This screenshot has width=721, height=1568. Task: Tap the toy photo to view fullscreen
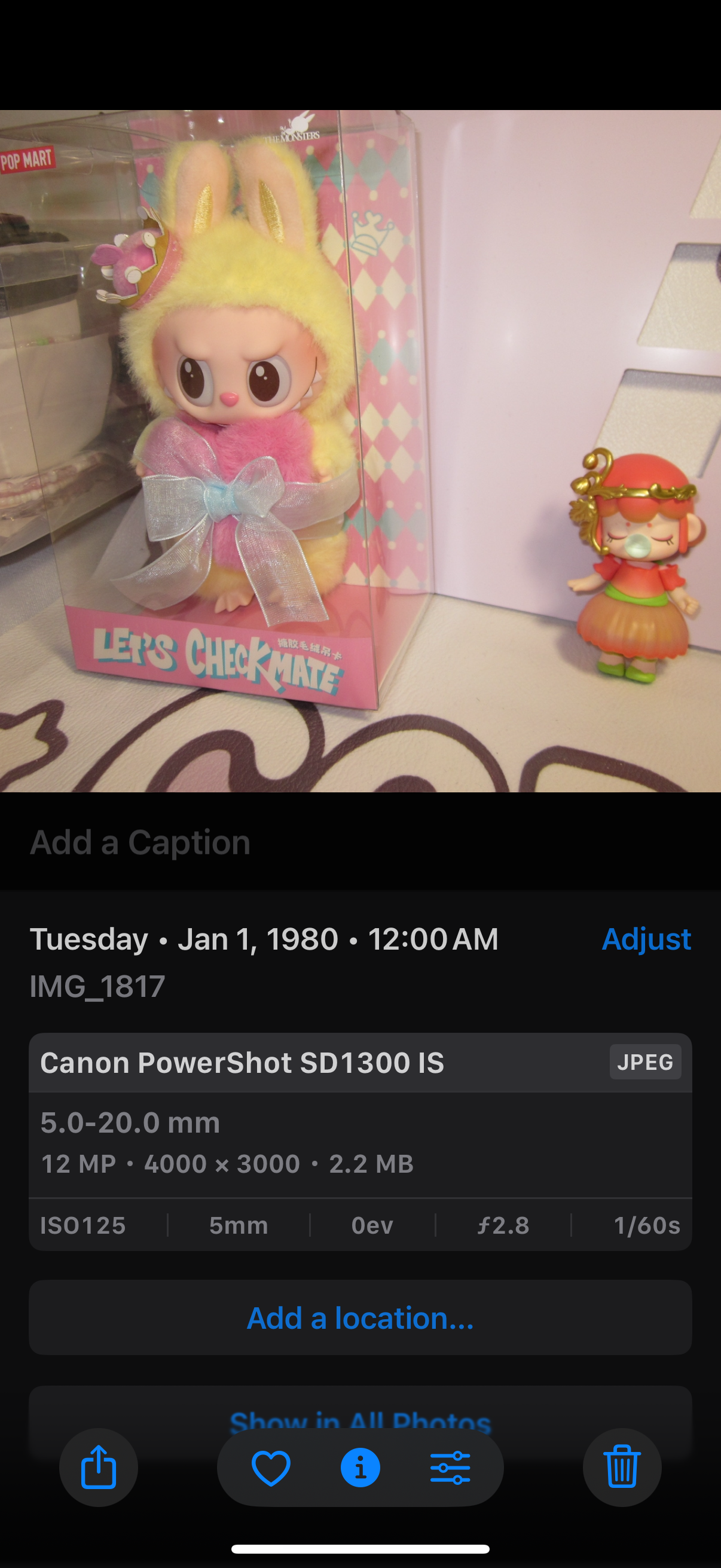[360, 450]
